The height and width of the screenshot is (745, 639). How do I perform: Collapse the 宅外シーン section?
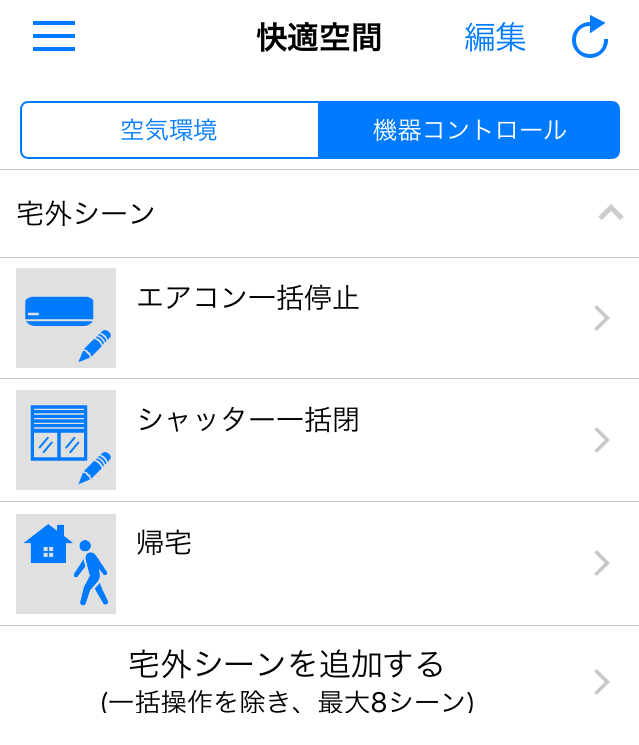610,212
